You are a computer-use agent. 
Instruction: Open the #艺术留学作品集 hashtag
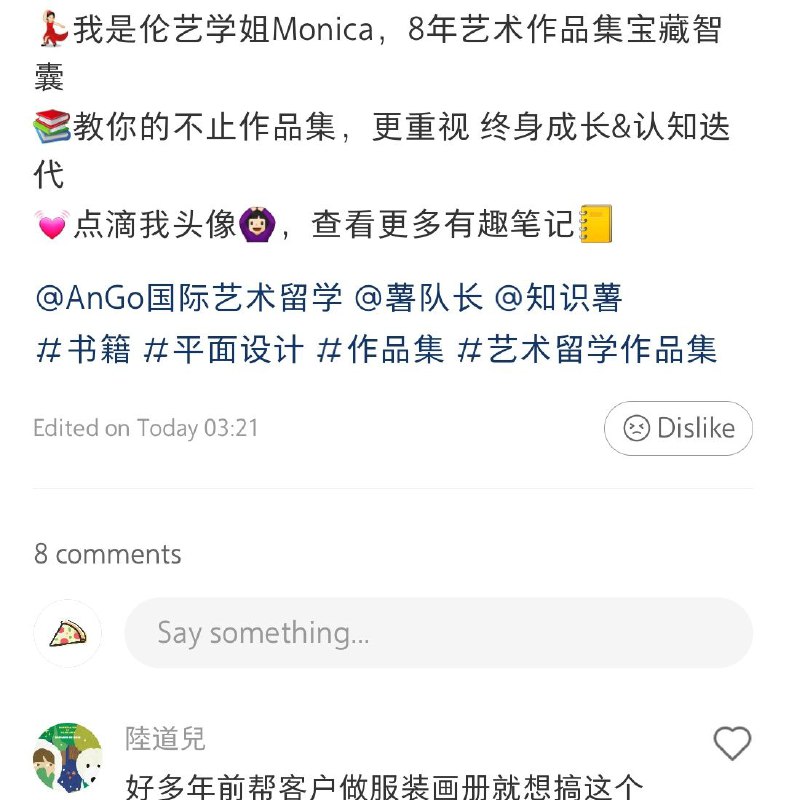pyautogui.click(x=587, y=348)
